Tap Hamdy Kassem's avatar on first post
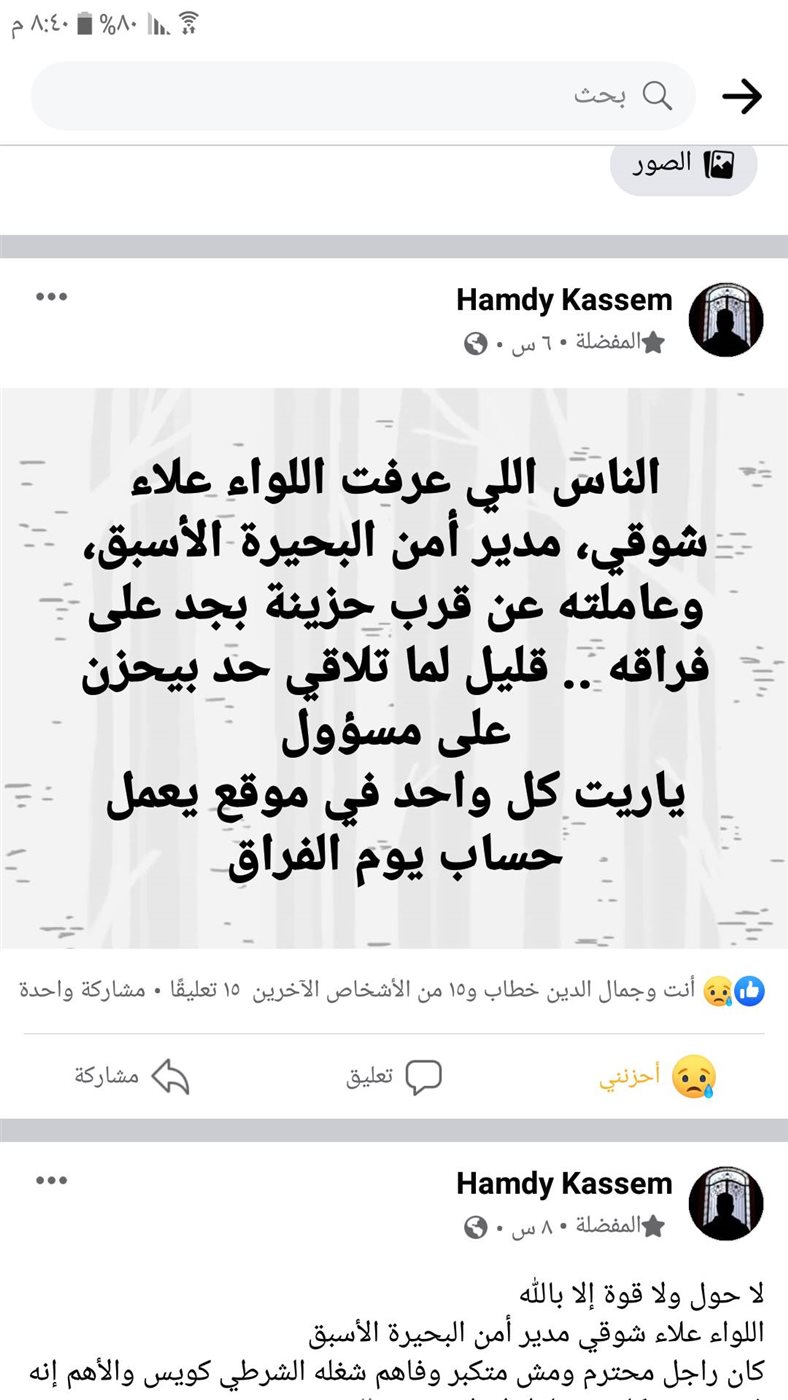 click(727, 320)
